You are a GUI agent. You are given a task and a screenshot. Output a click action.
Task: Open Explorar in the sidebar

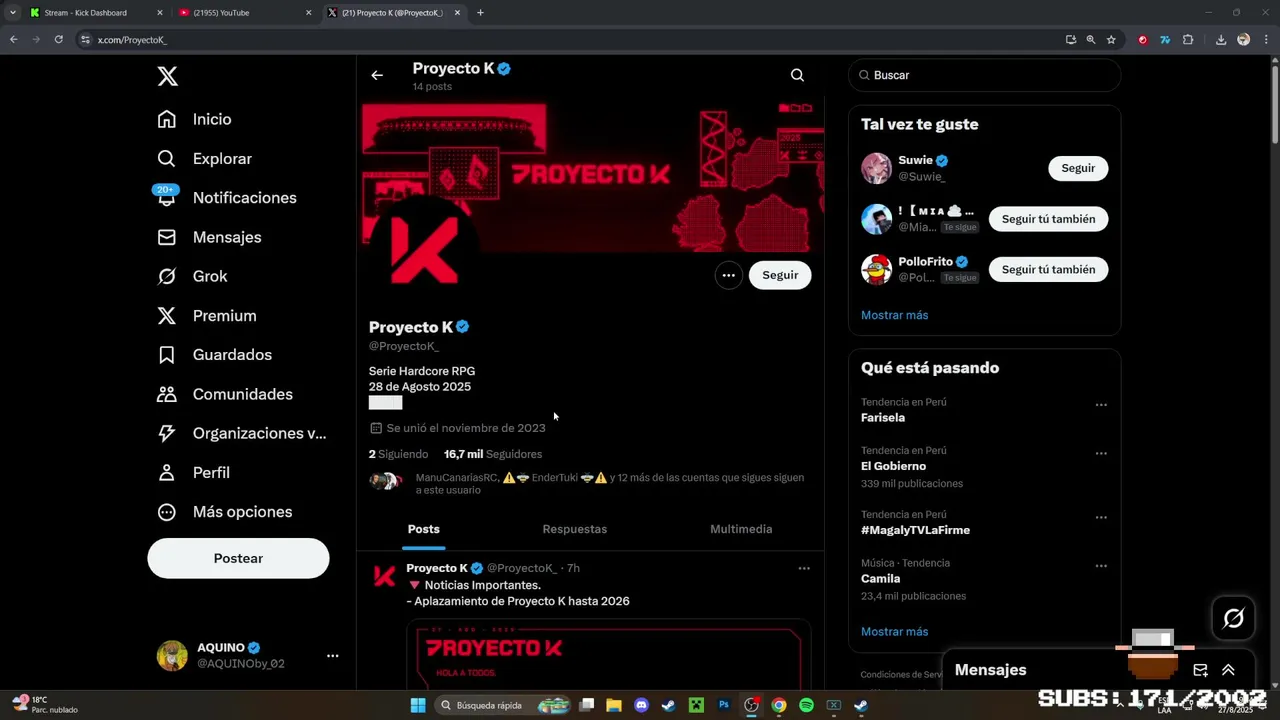[x=221, y=159]
